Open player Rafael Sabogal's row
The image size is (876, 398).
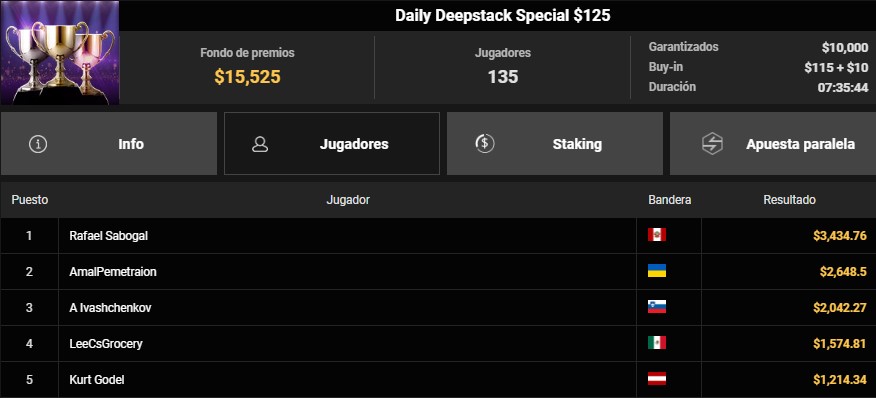click(x=438, y=235)
